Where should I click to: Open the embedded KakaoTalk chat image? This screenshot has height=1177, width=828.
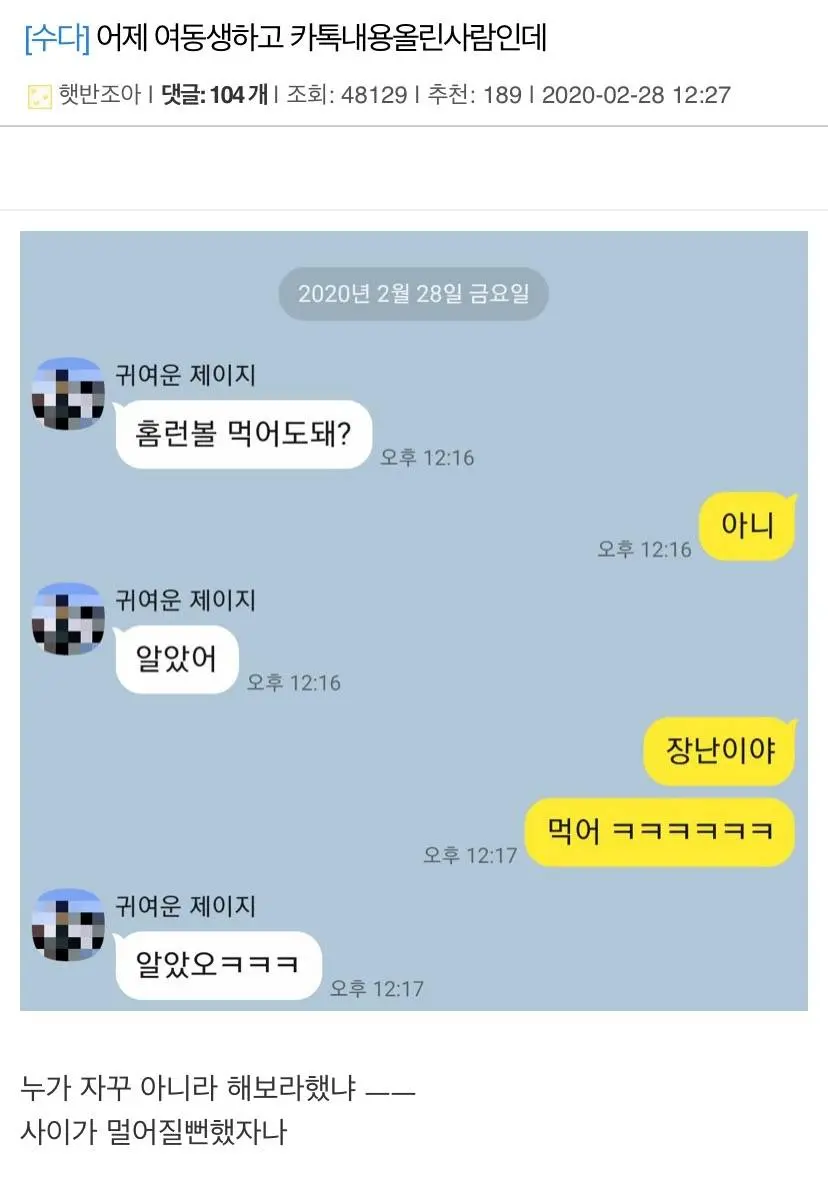pyautogui.click(x=413, y=620)
